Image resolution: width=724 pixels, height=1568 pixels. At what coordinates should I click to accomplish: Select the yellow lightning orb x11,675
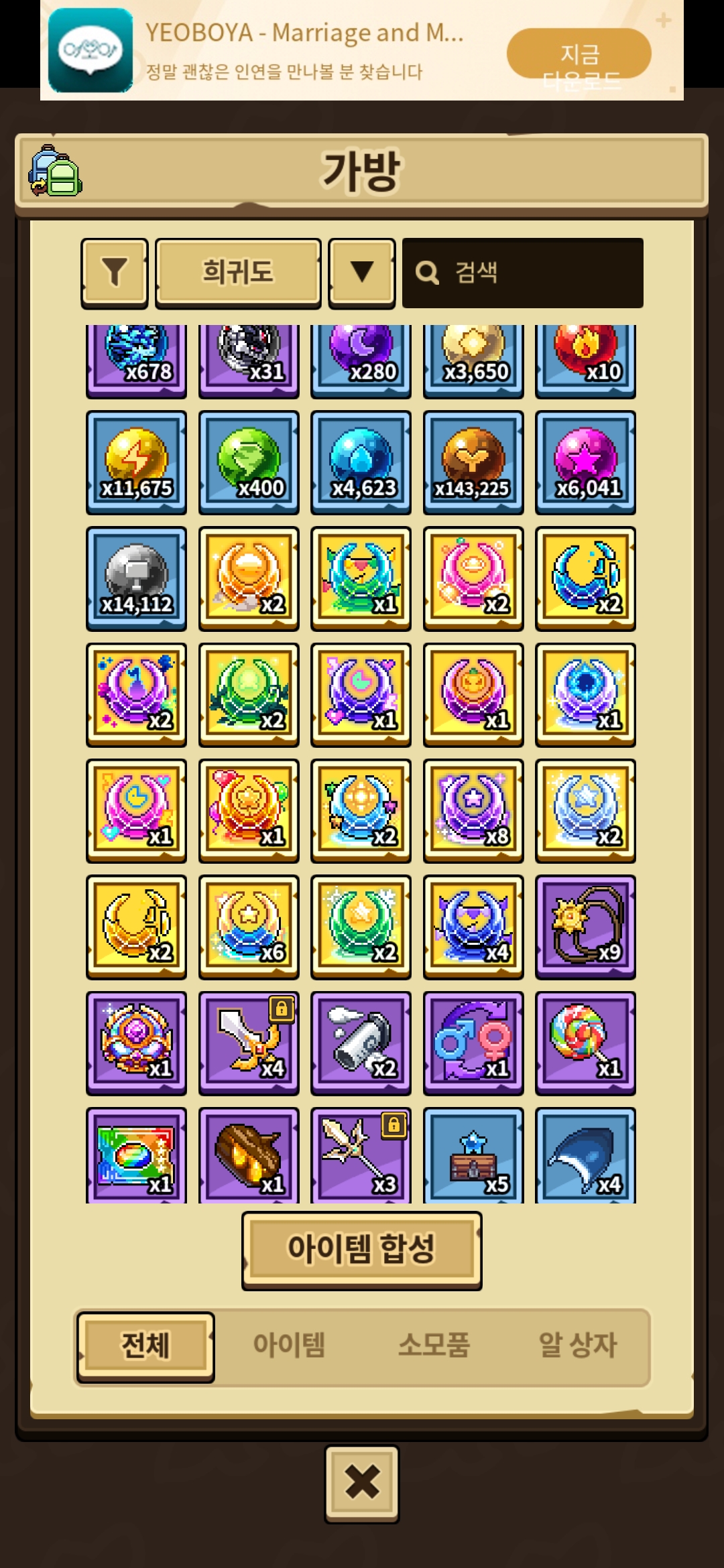(x=136, y=462)
